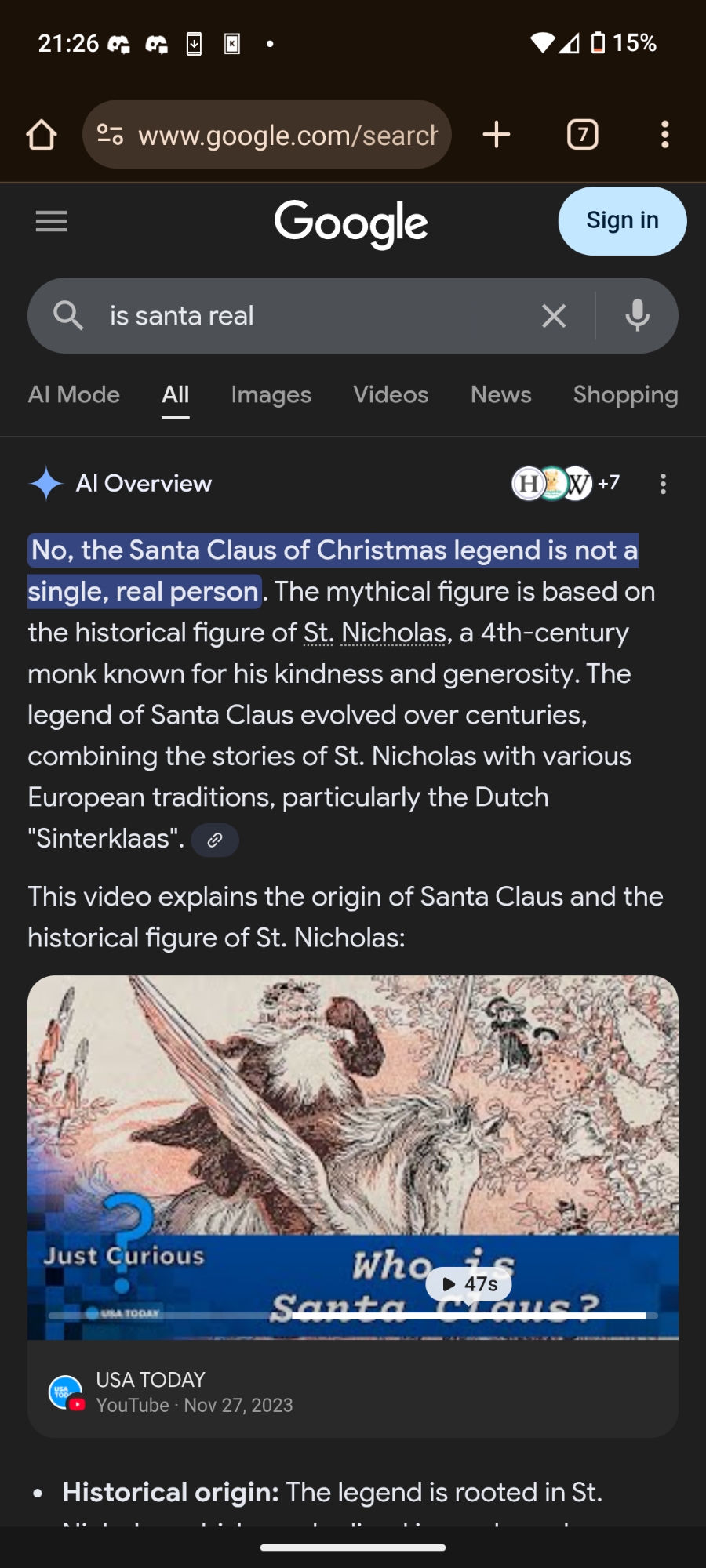Image resolution: width=706 pixels, height=1568 pixels.
Task: Switch to the Shopping tab
Action: coord(625,395)
